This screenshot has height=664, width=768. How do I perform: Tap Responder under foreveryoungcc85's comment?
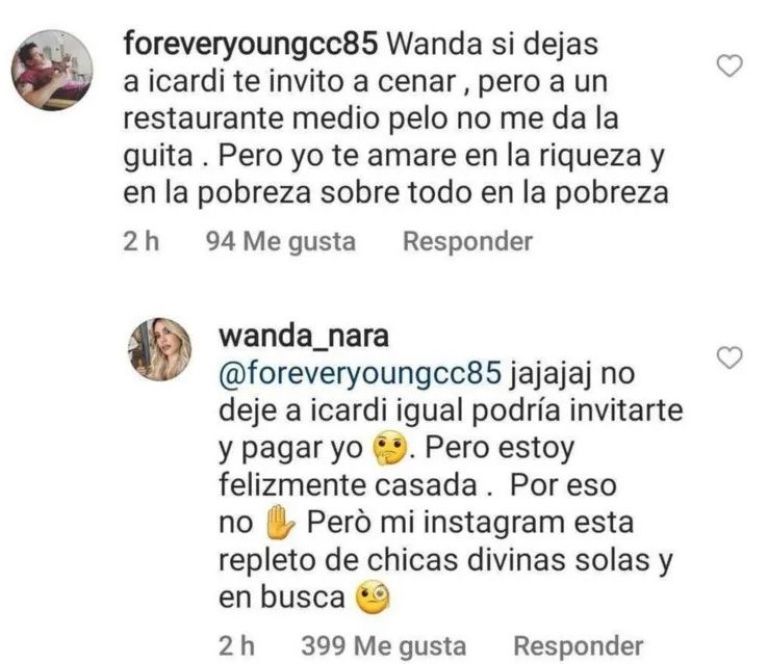pos(467,241)
